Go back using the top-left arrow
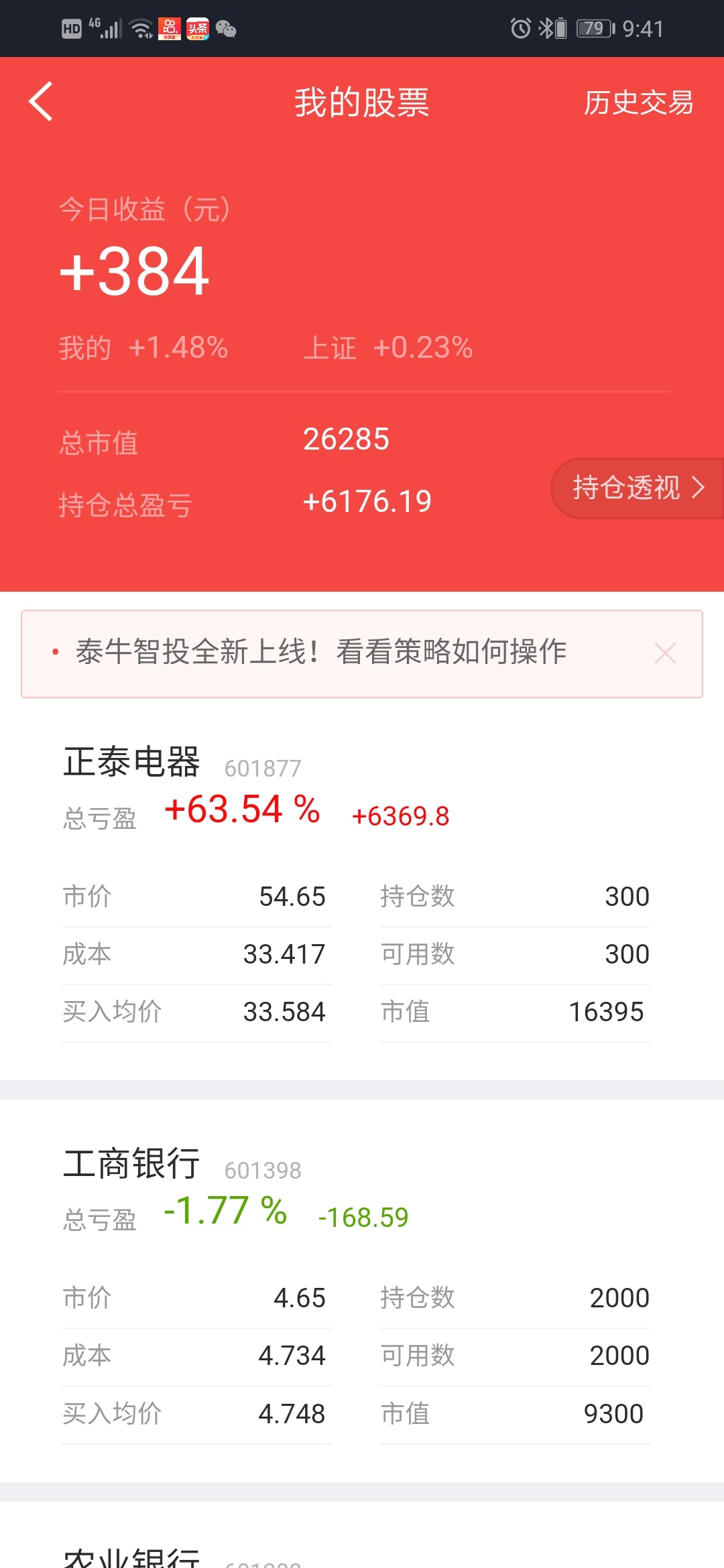Image resolution: width=724 pixels, height=1568 pixels. (41, 102)
